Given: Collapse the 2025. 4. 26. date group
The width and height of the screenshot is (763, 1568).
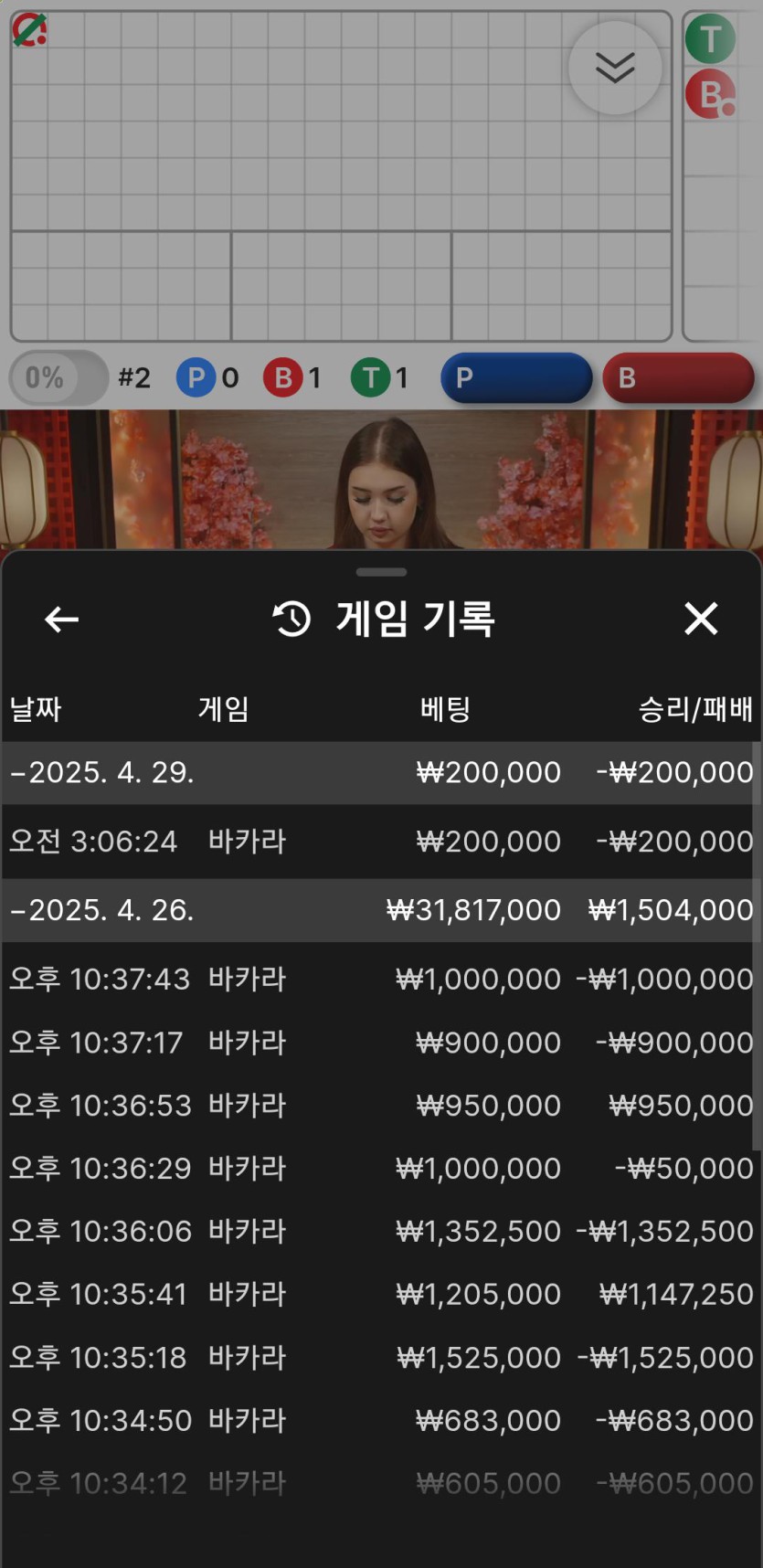Looking at the screenshot, I should point(102,910).
